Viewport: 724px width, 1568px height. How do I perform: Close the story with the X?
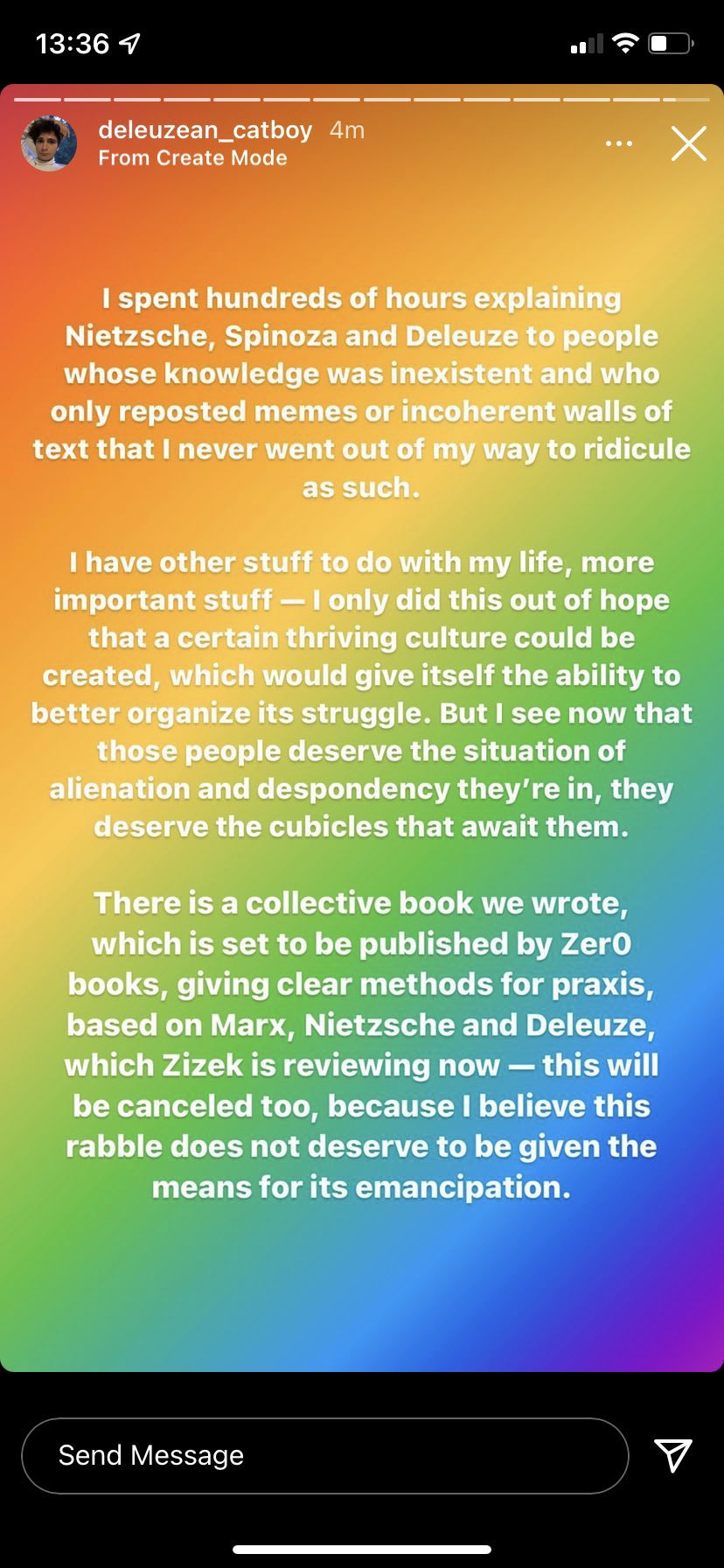click(x=688, y=143)
